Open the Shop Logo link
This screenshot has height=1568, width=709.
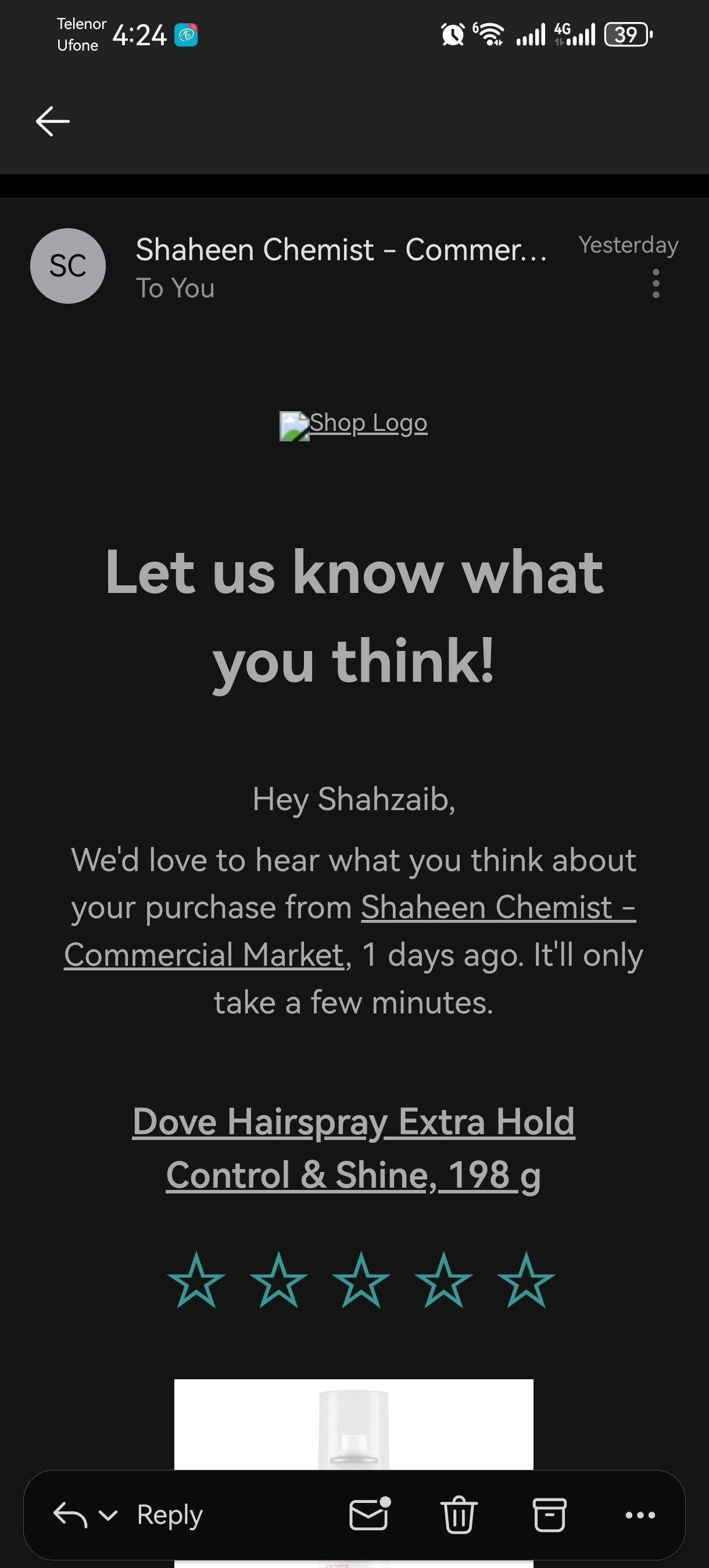point(353,424)
